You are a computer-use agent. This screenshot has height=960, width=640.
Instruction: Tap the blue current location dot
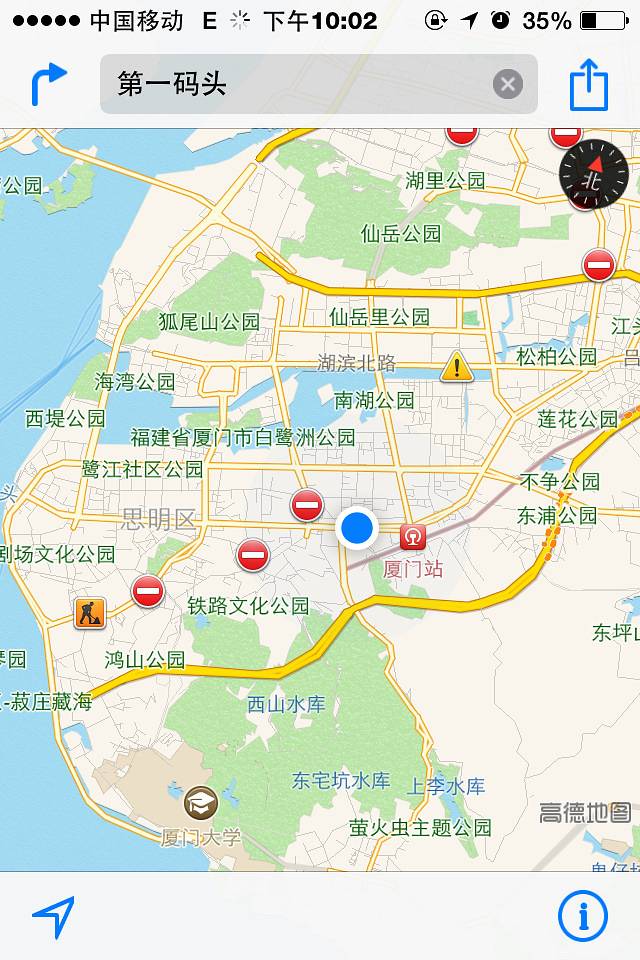[x=356, y=527]
